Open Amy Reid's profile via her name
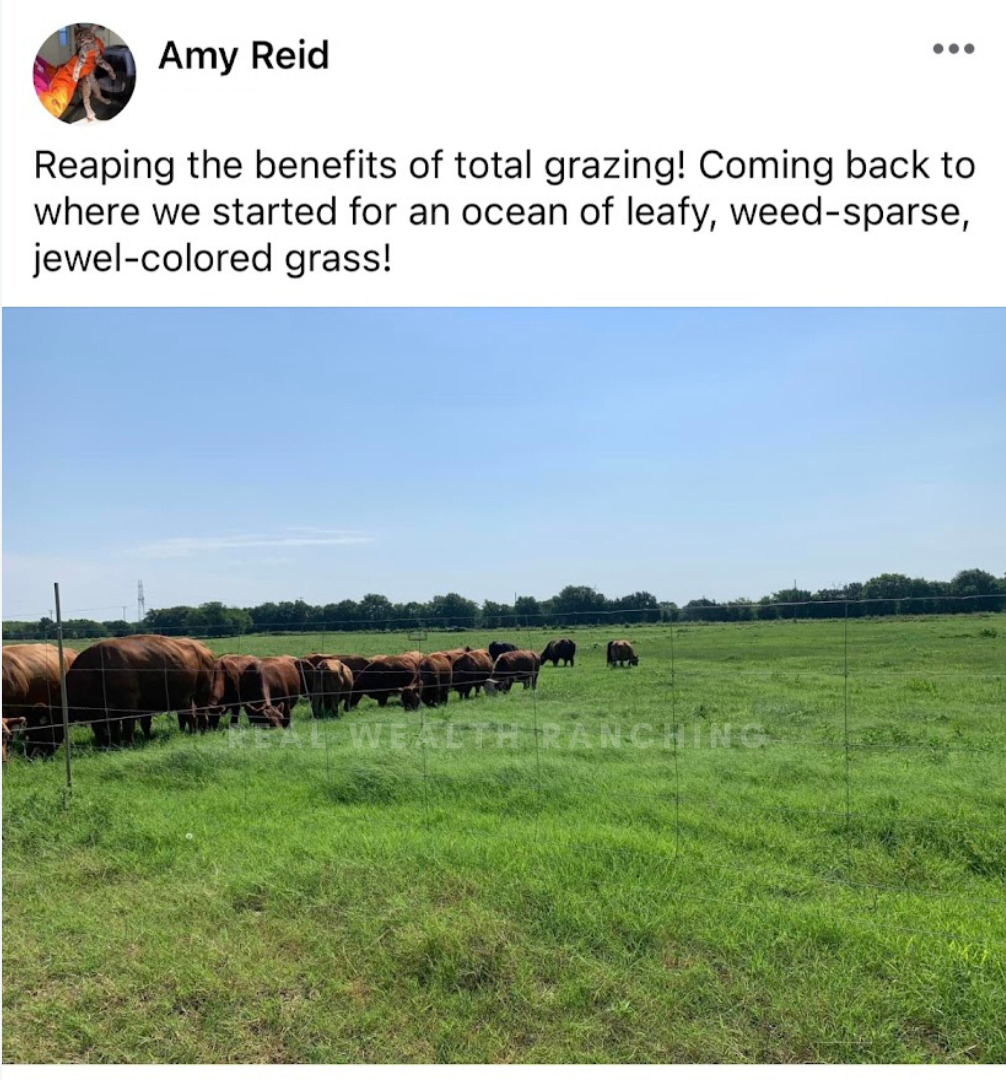The height and width of the screenshot is (1080, 1006). [x=243, y=56]
